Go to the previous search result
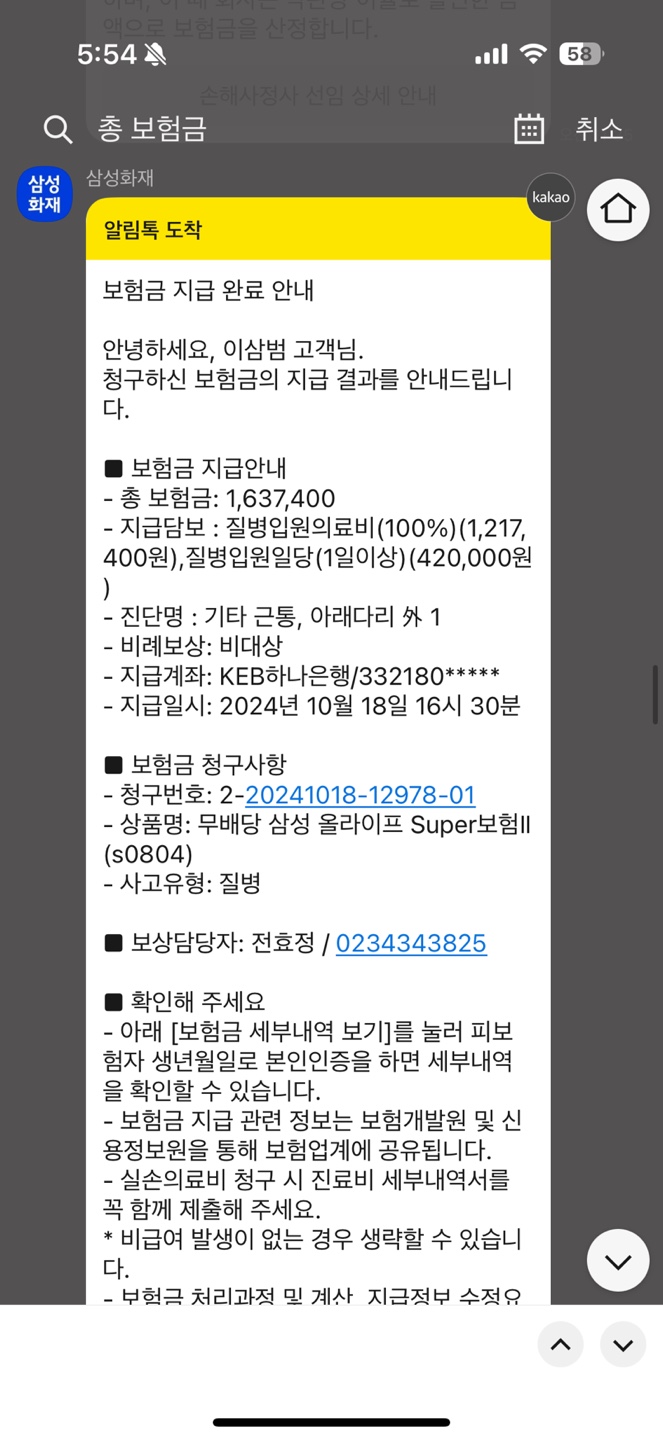The height and width of the screenshot is (1440, 663). [561, 1345]
